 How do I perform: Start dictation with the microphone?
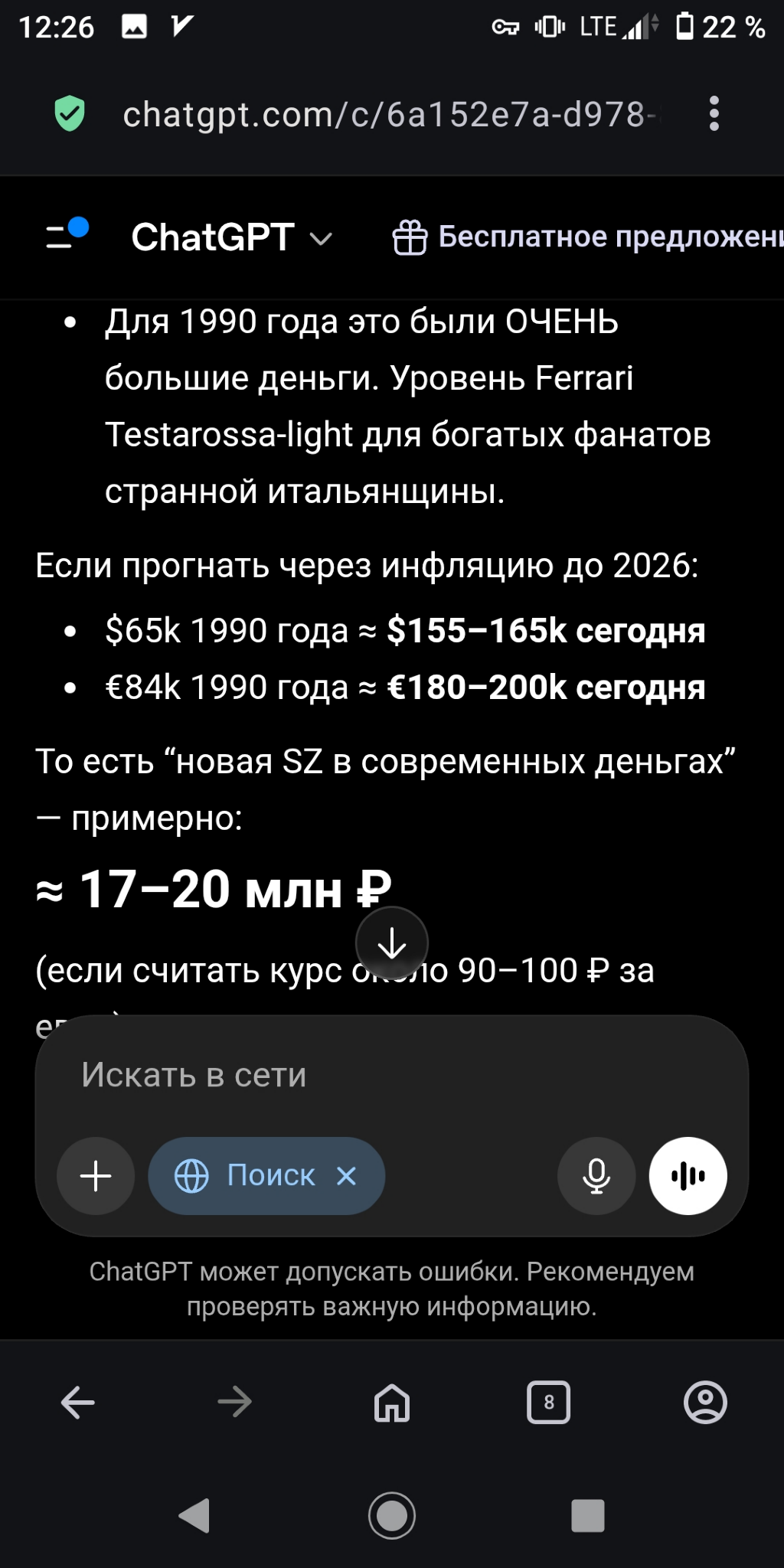tap(596, 1176)
